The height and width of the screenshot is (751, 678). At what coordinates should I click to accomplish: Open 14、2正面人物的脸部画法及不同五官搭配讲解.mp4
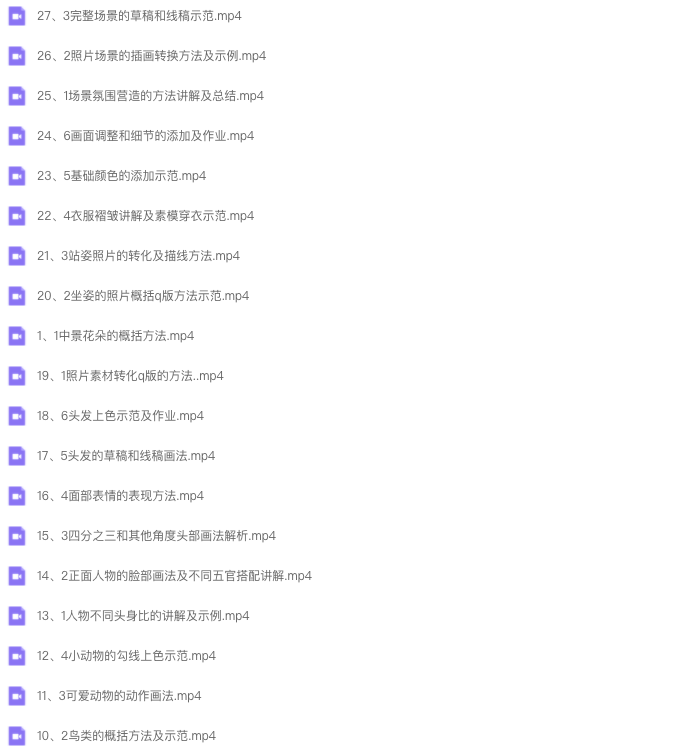174,576
